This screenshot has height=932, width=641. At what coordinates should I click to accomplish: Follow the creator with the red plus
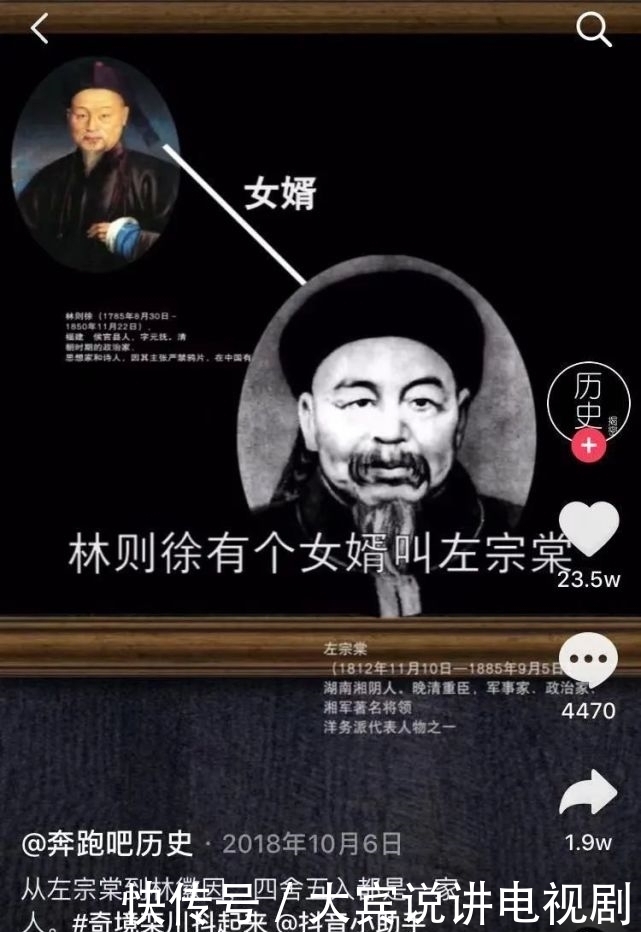(588, 446)
